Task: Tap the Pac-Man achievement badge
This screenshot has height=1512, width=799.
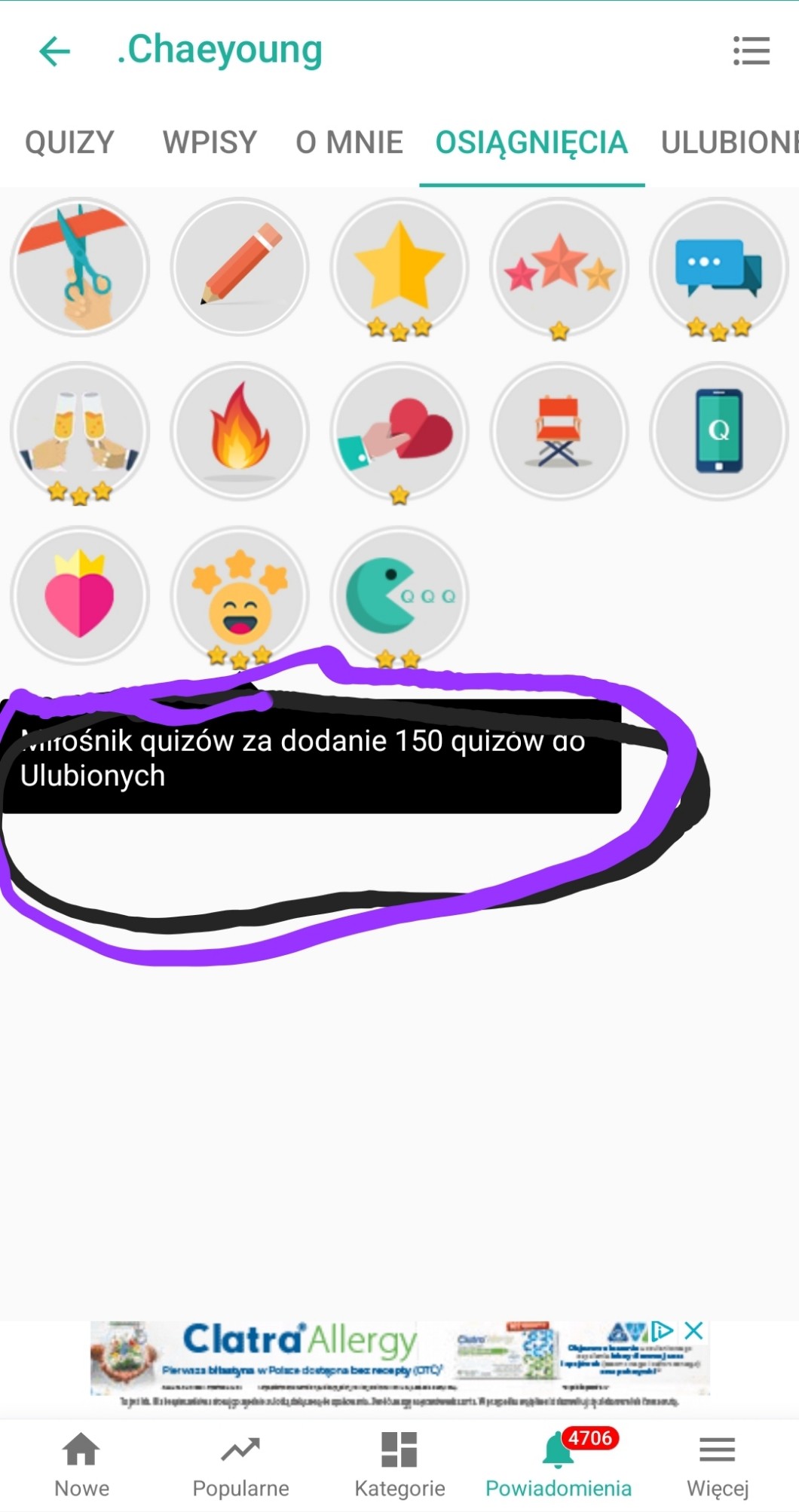Action: [399, 595]
